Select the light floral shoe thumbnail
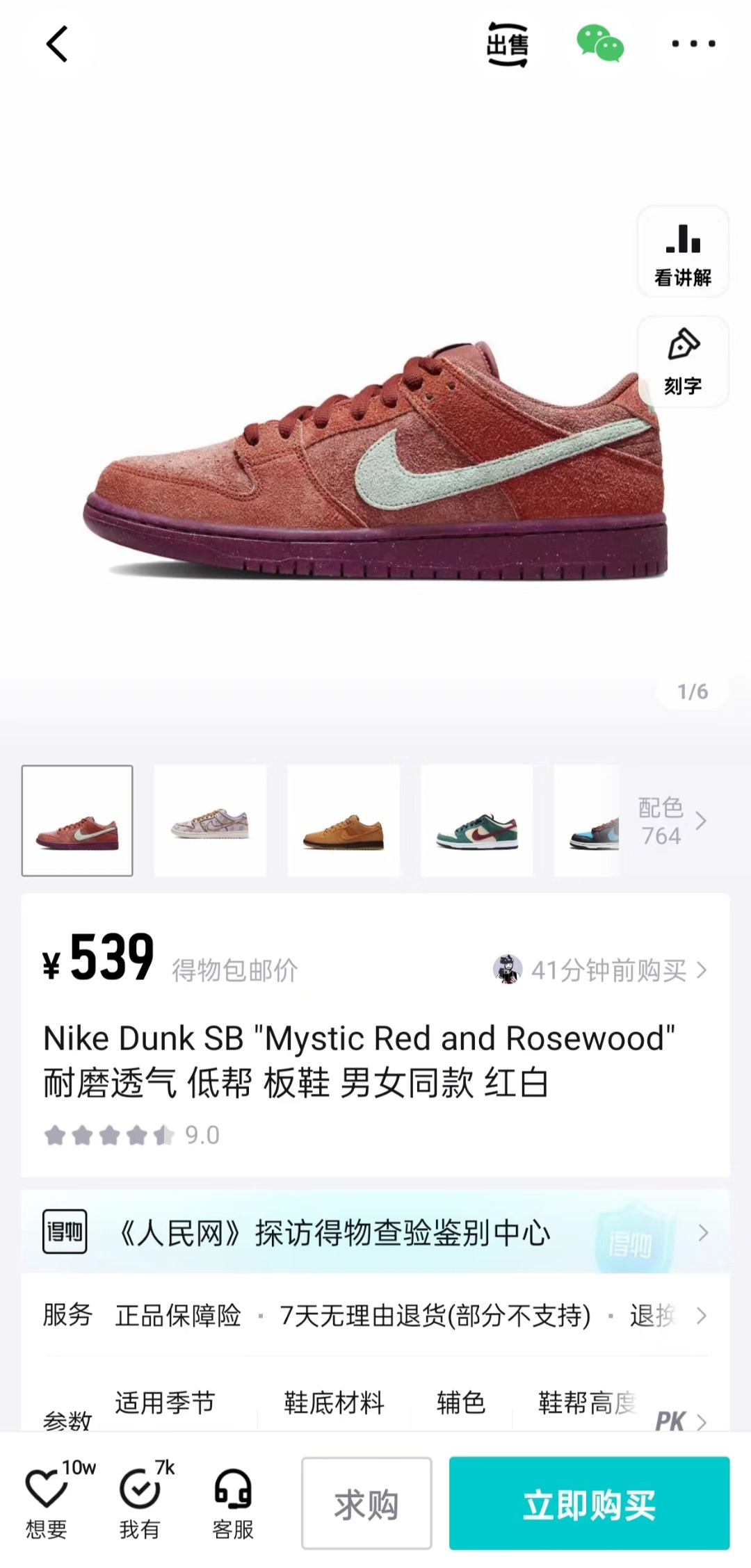751x1568 pixels. pos(210,821)
